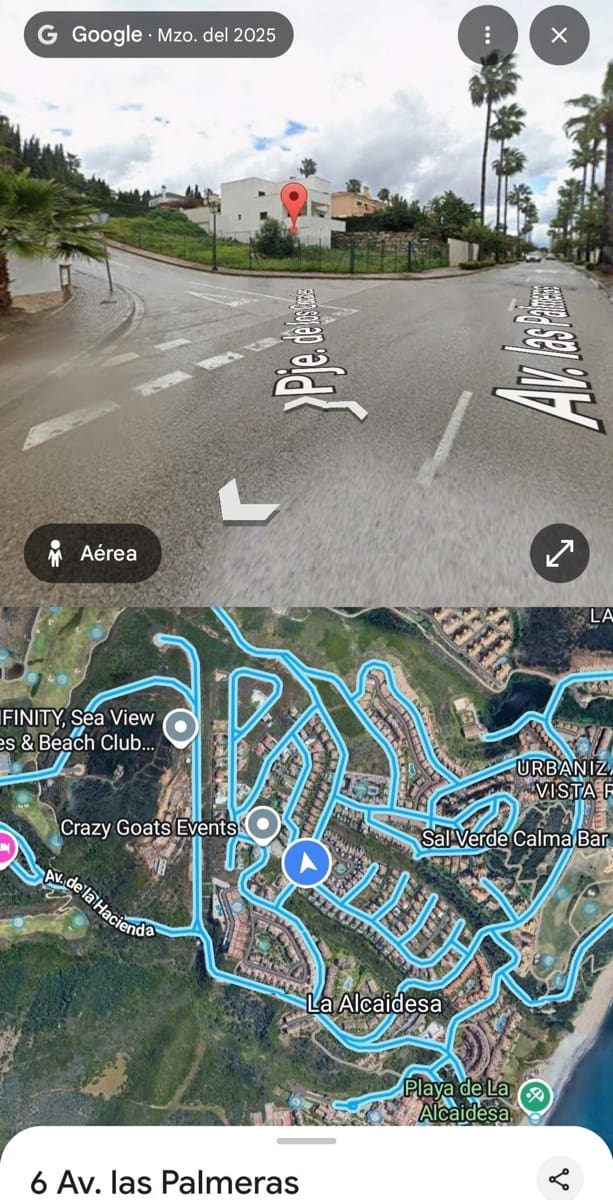Switch to the Aérea view
The height and width of the screenshot is (1200, 613).
tap(93, 553)
